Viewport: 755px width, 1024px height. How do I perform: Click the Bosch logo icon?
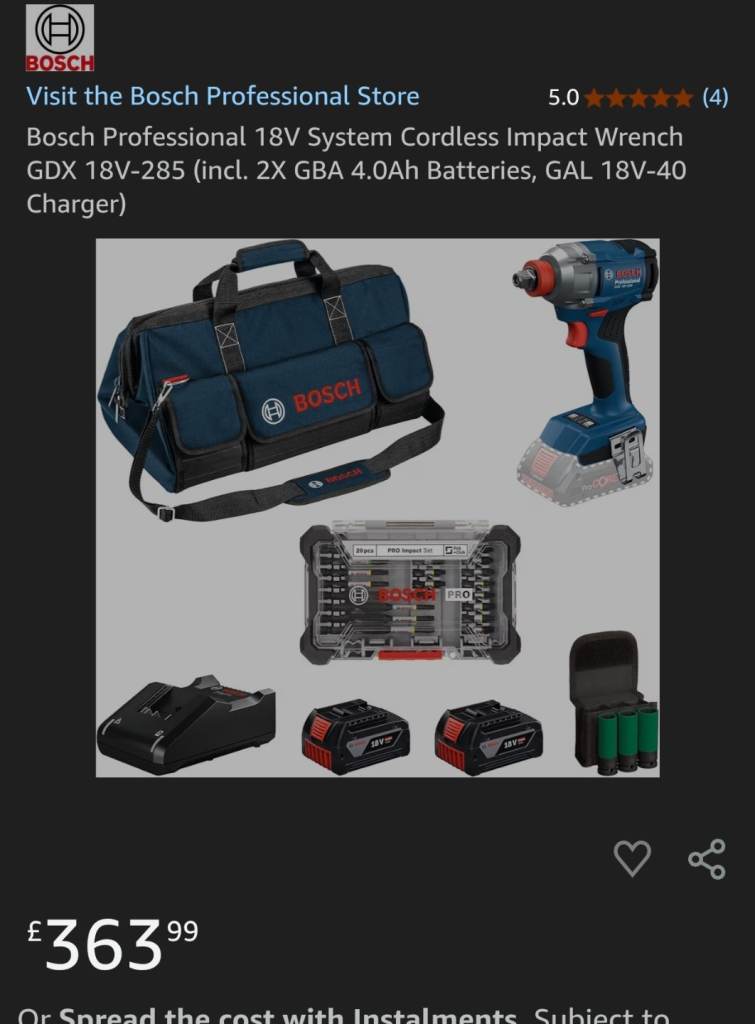tap(59, 37)
